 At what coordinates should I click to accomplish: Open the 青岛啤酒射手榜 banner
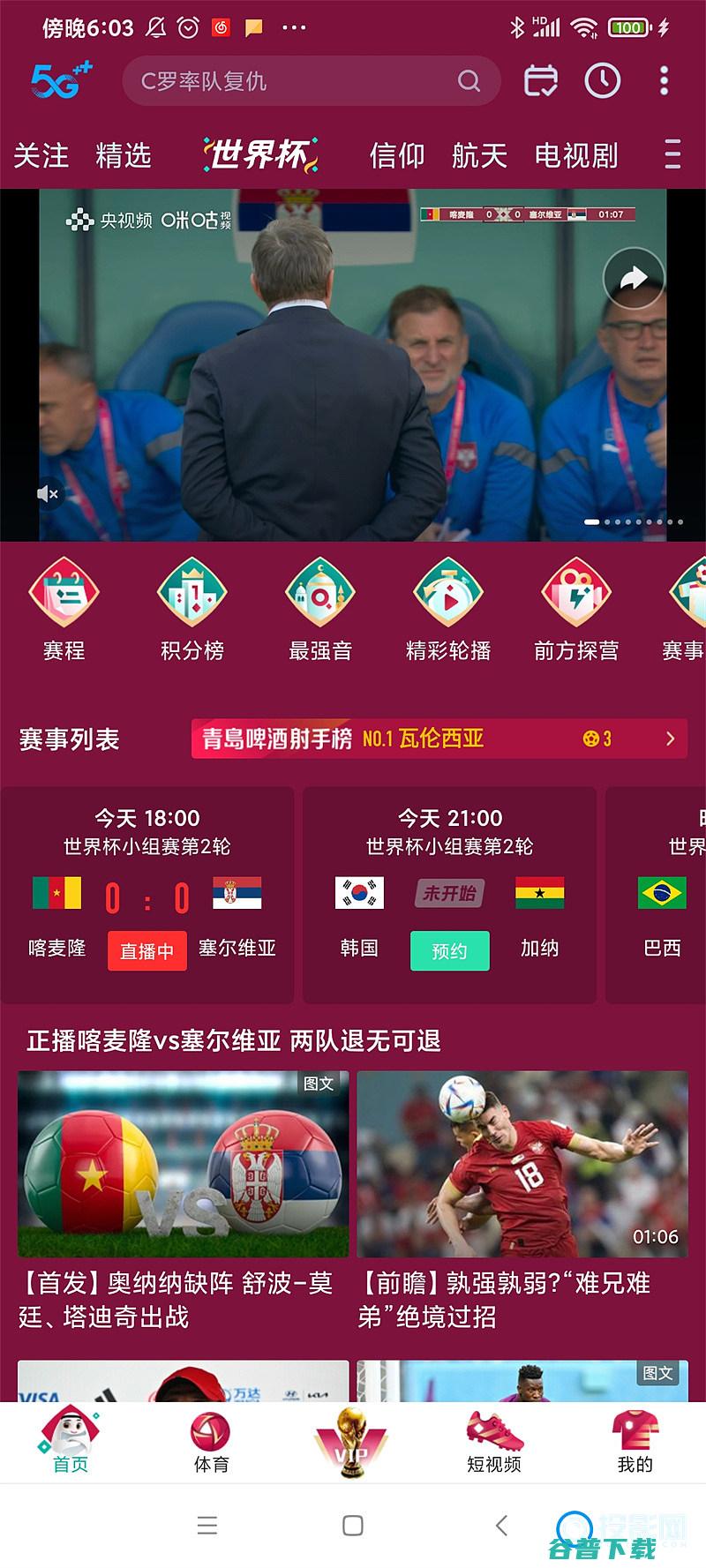(439, 739)
